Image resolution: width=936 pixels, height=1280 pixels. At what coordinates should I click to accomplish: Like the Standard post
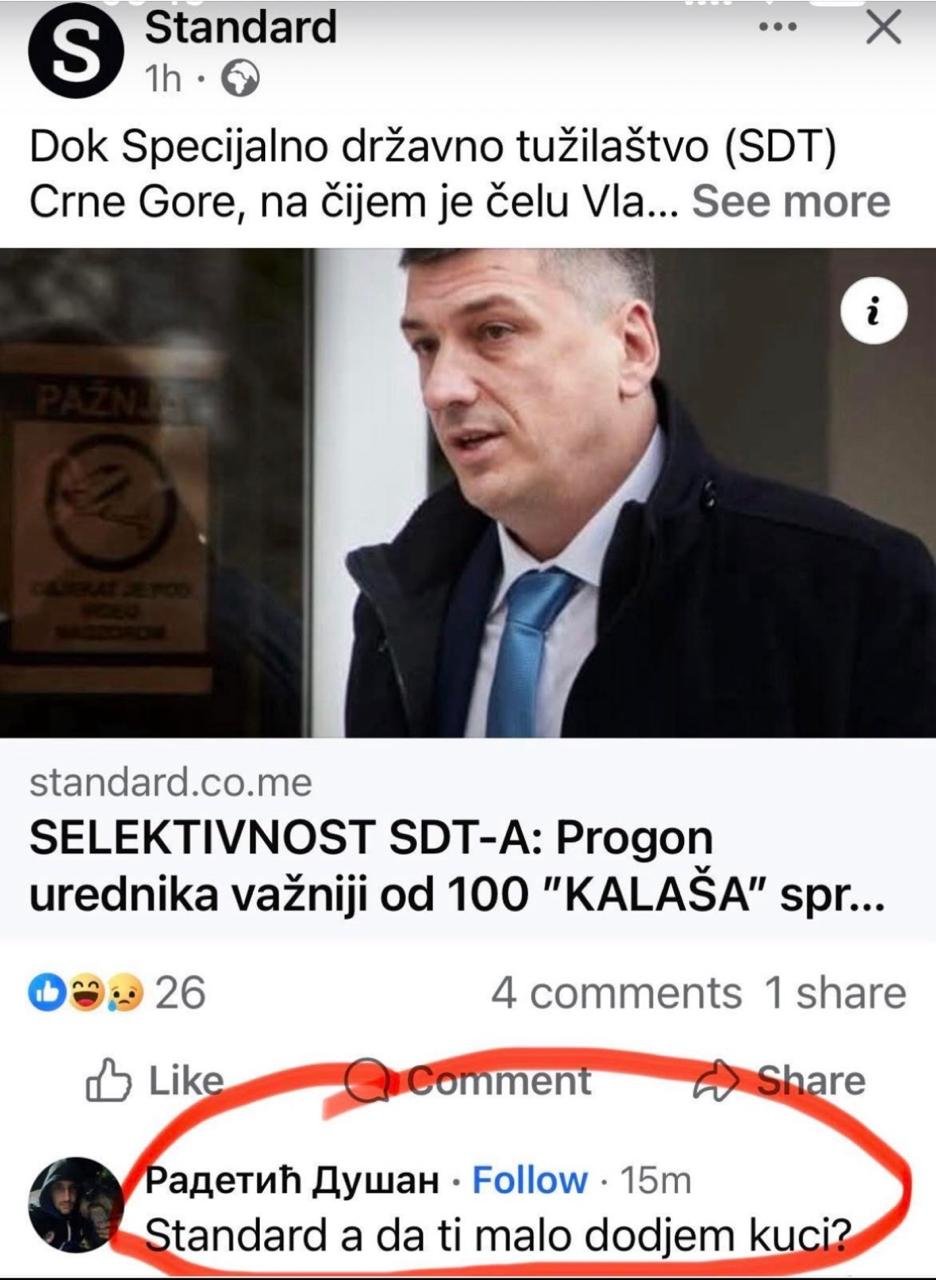155,1081
